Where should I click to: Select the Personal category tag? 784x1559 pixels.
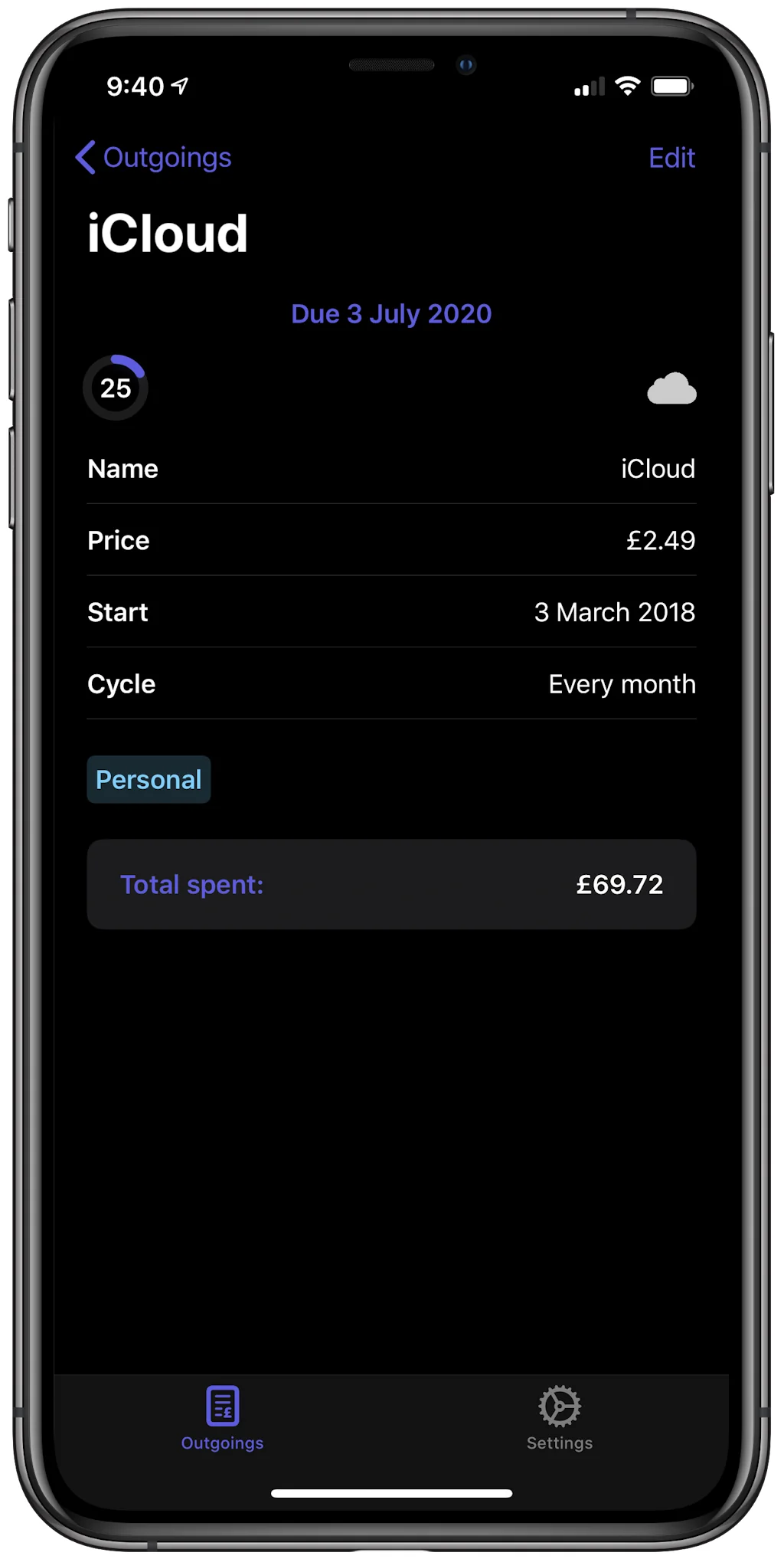click(x=148, y=779)
